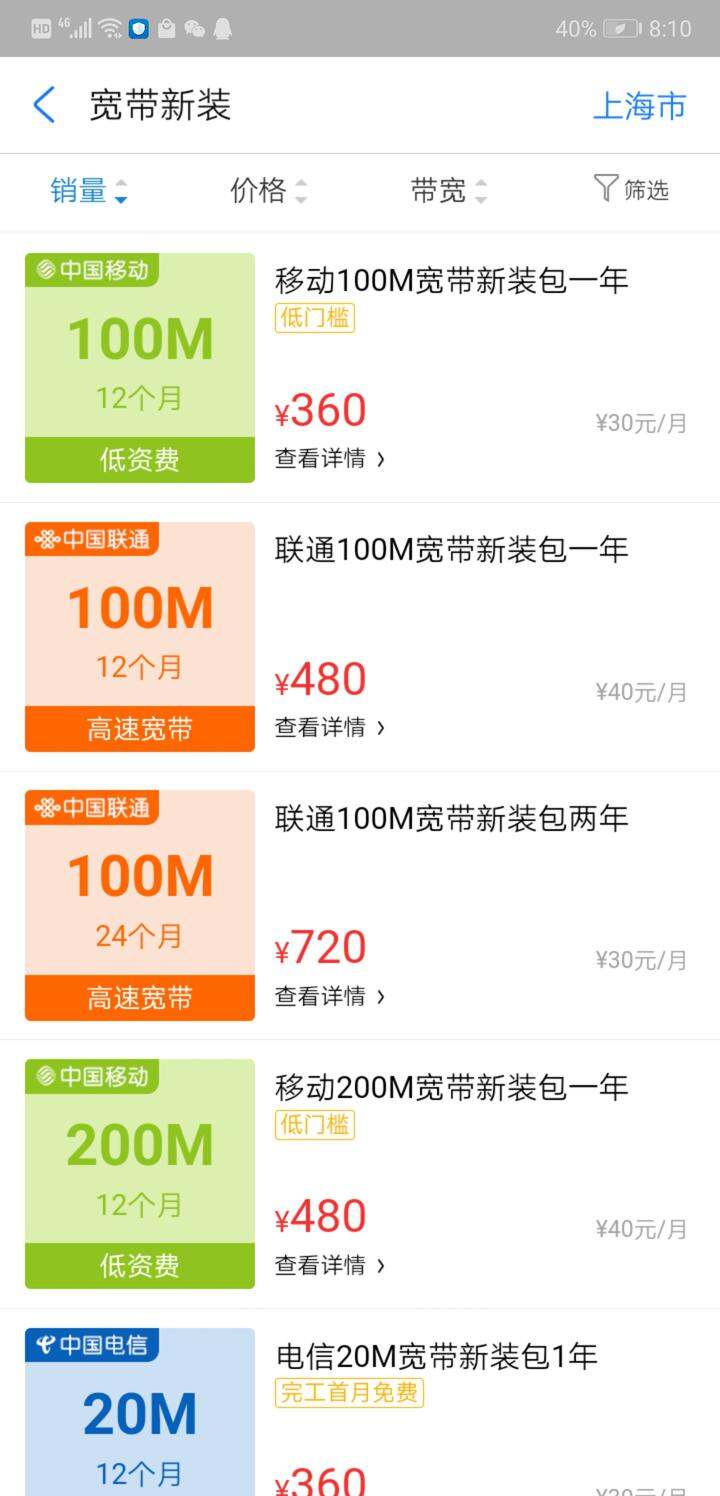Open 移动200M宽带新装包一年 package
Viewport: 720px width, 1496px height.
pyautogui.click(x=360, y=1175)
